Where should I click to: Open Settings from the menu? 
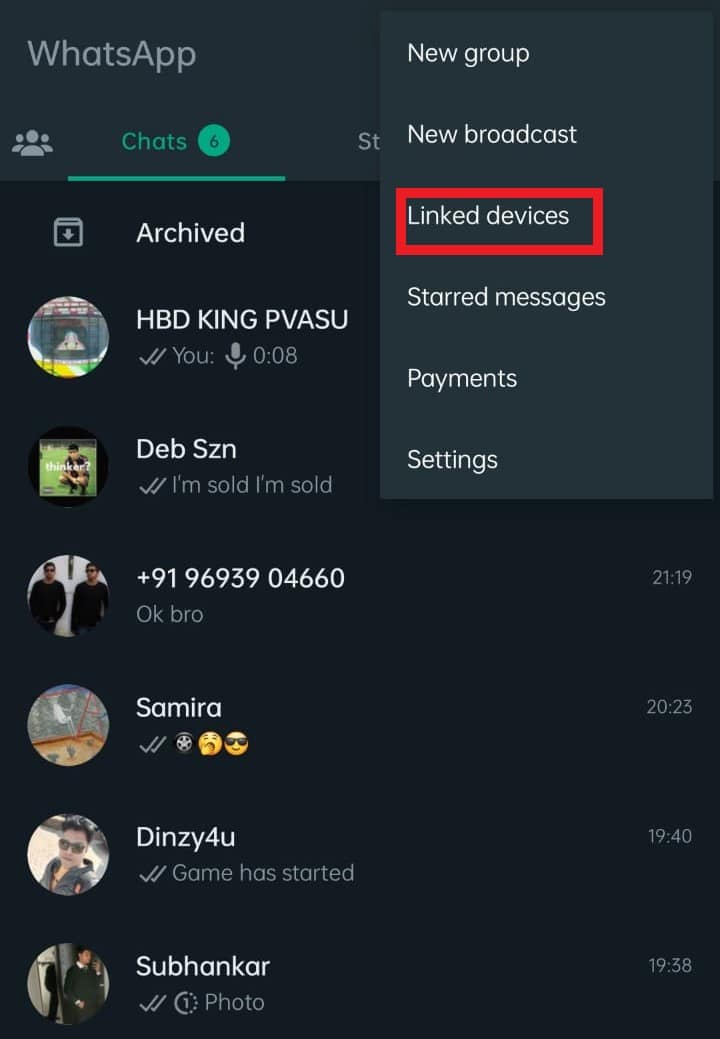(x=452, y=460)
